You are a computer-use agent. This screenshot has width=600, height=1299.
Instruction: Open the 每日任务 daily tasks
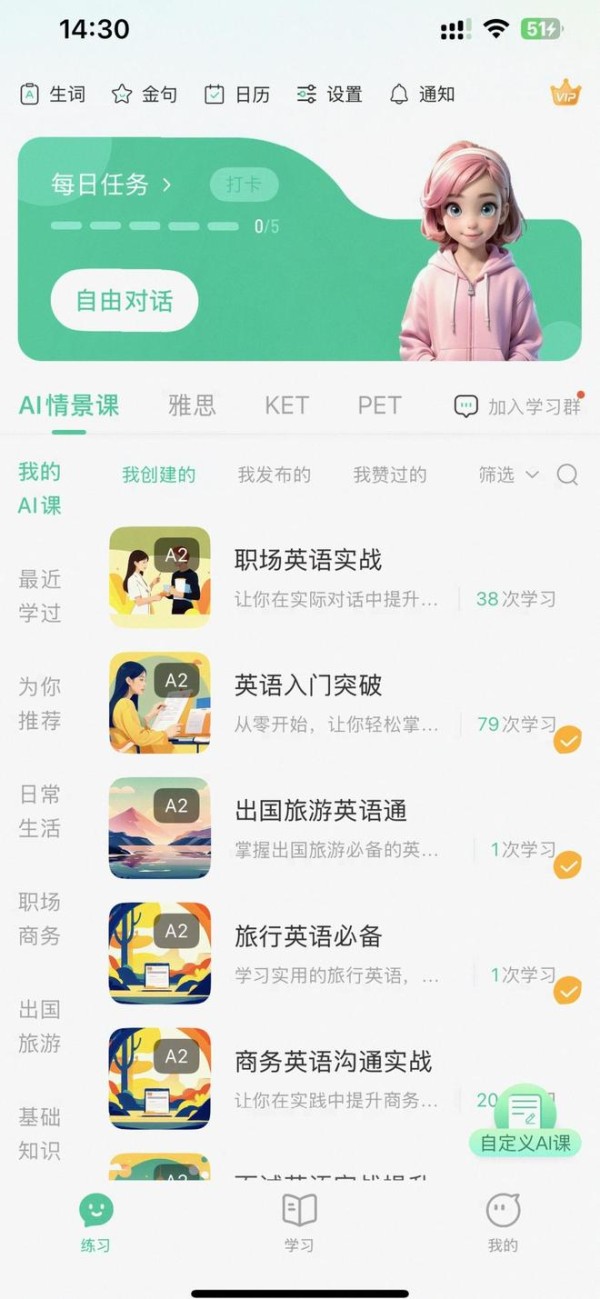tap(111, 184)
